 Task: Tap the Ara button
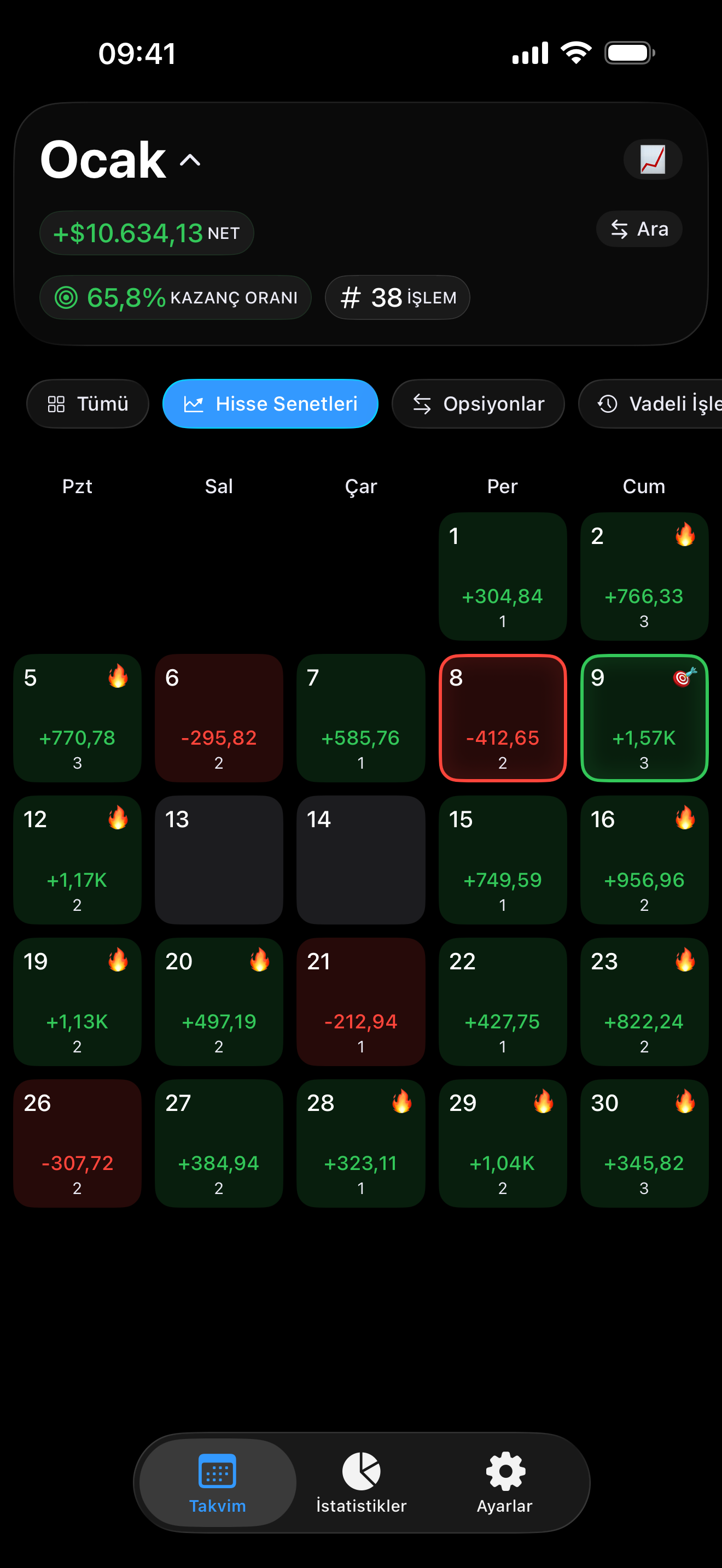639,229
